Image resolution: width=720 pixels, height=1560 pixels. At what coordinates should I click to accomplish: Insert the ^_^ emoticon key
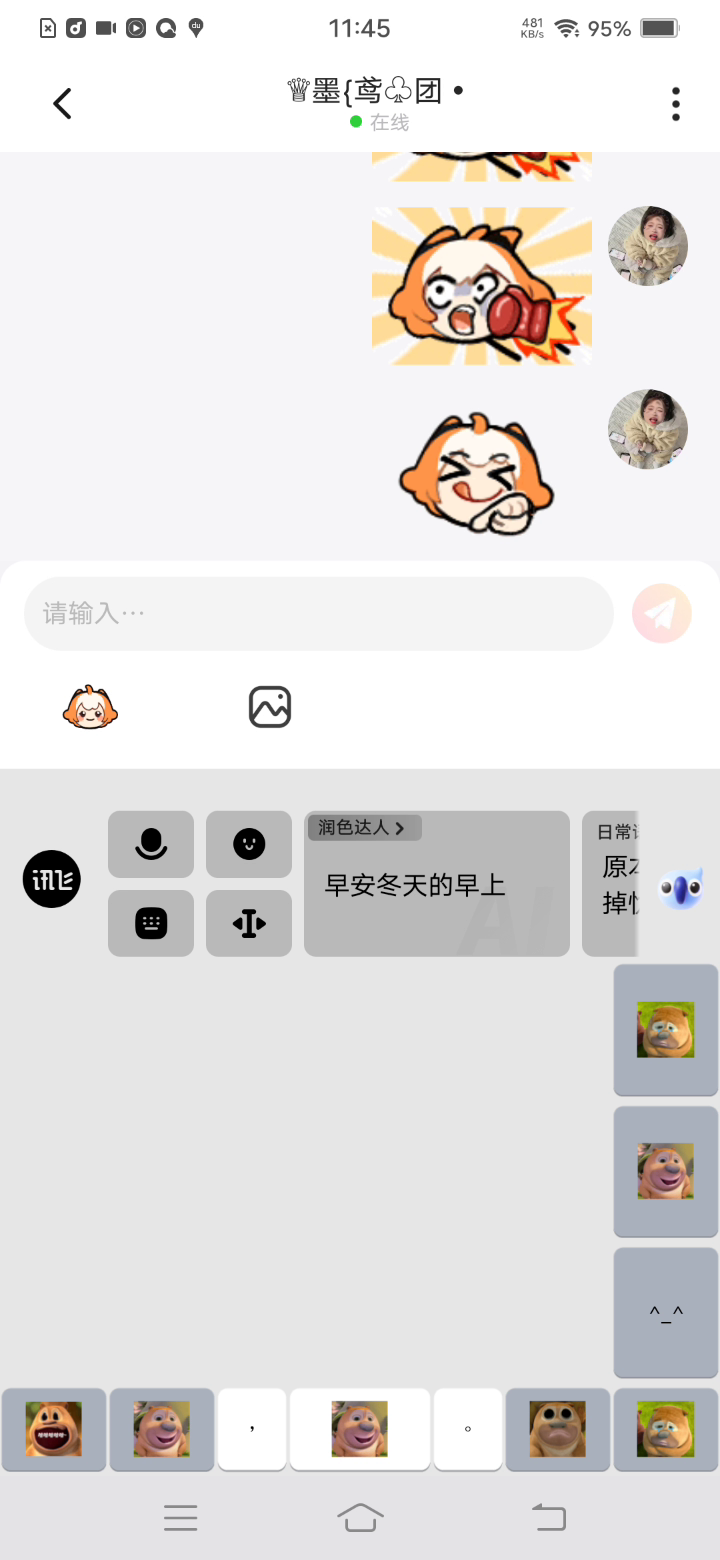[666, 1312]
